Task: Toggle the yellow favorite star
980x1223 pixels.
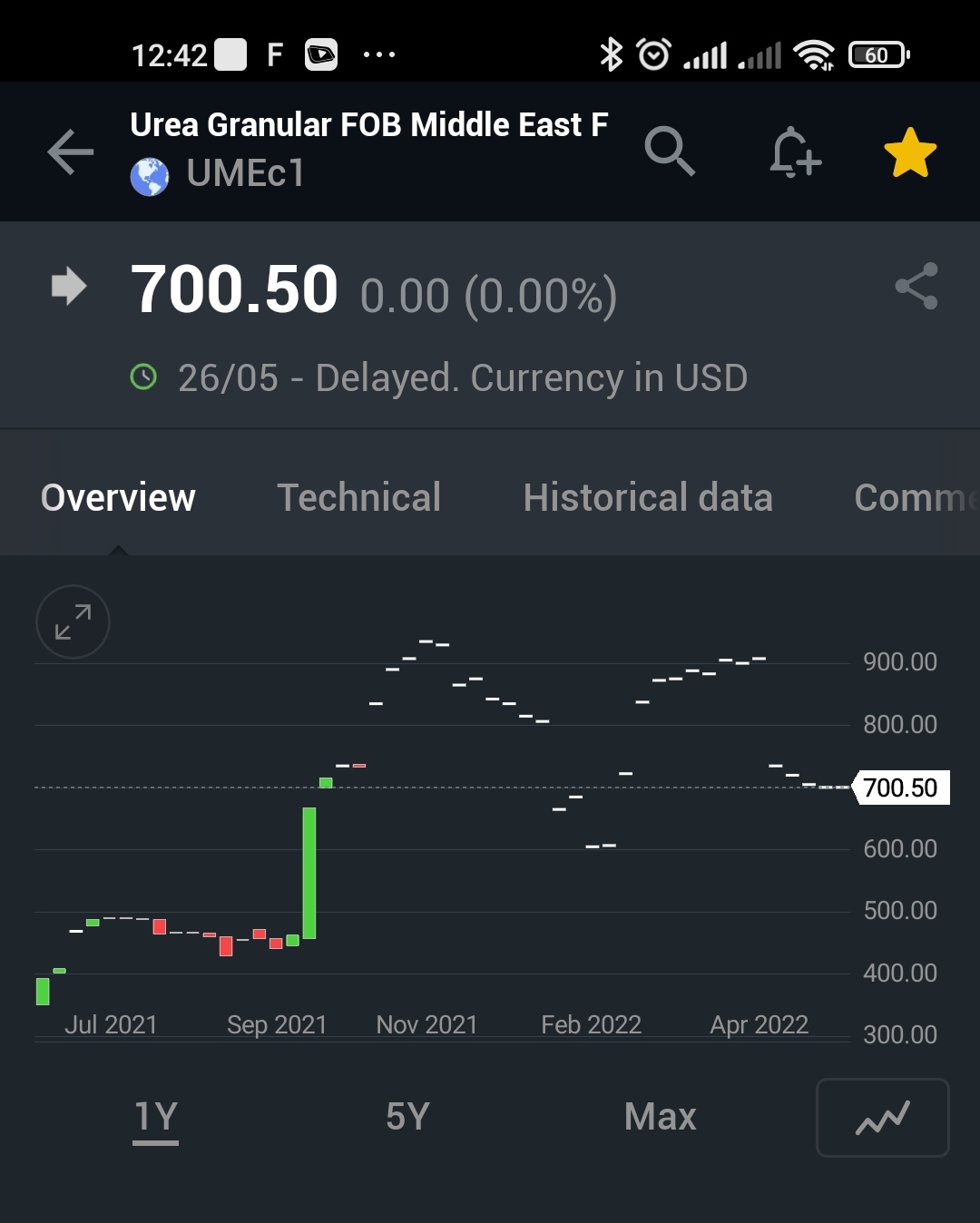Action: click(909, 152)
